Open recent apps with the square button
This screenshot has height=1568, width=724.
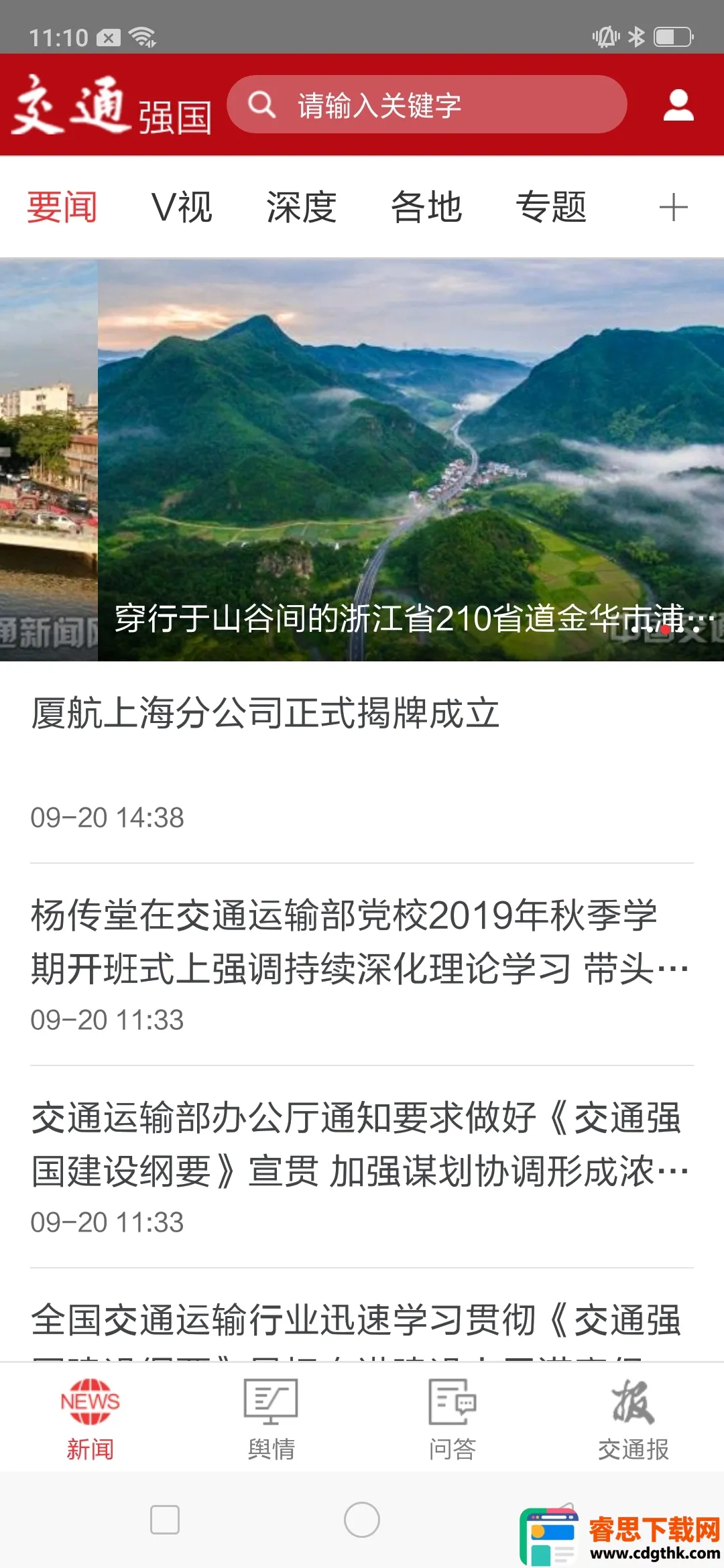point(165,1520)
